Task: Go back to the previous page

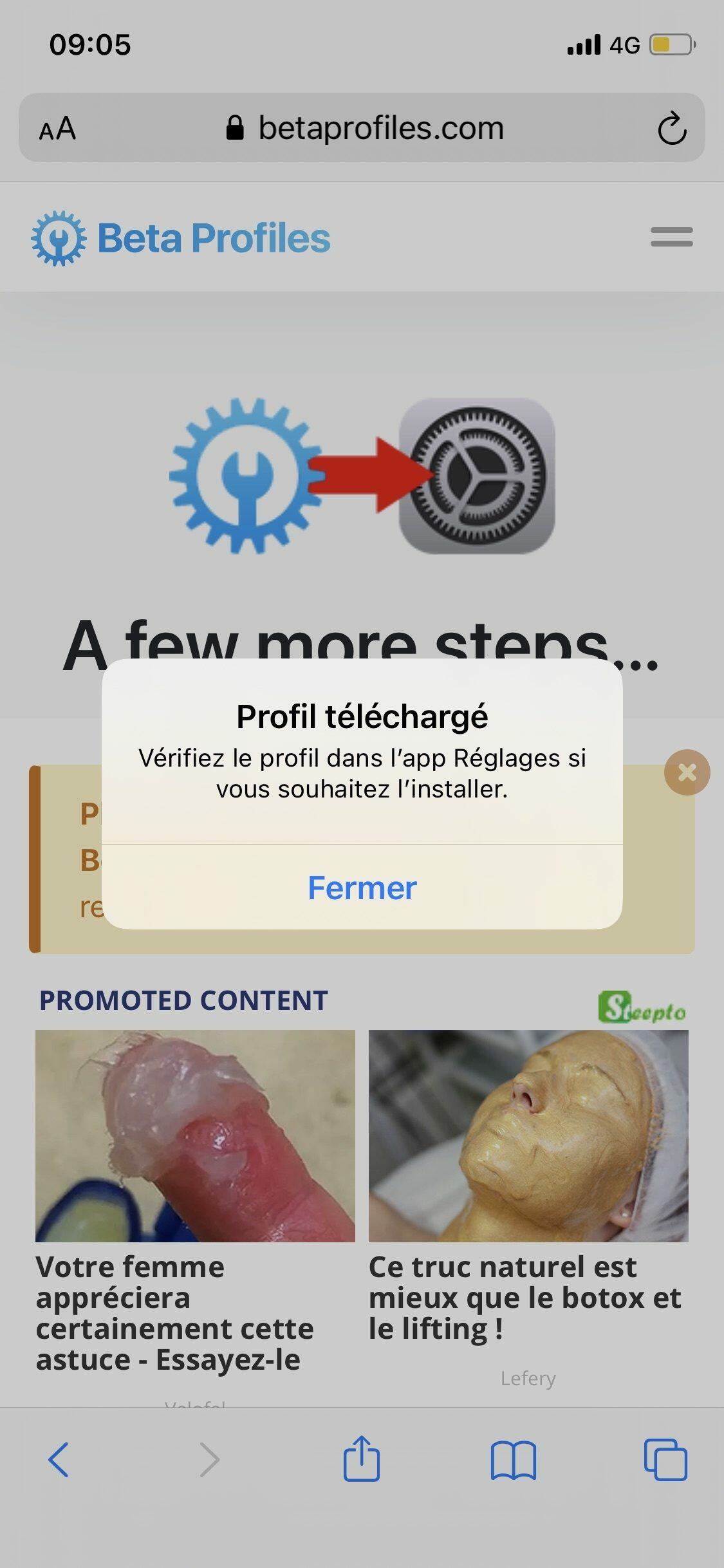Action: (x=59, y=1459)
